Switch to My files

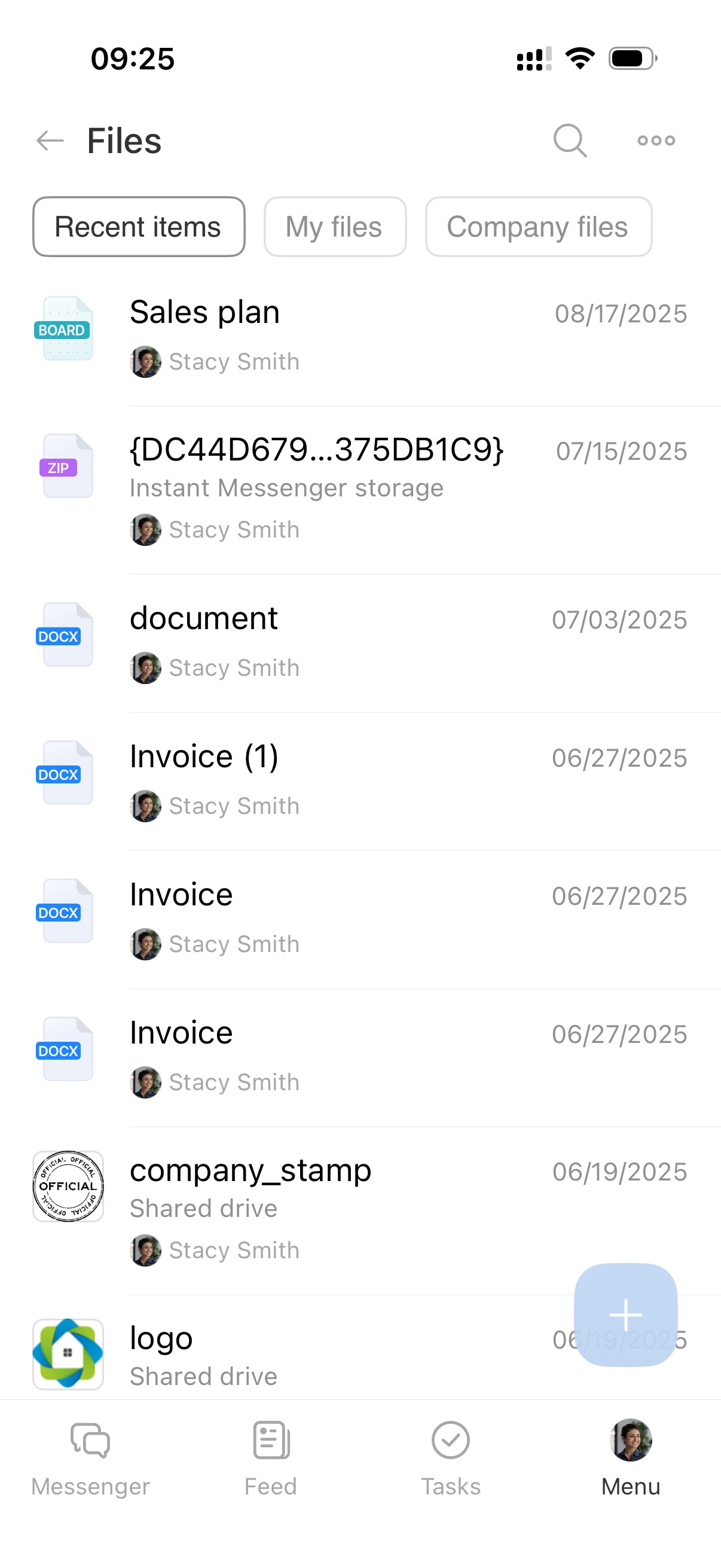click(335, 227)
